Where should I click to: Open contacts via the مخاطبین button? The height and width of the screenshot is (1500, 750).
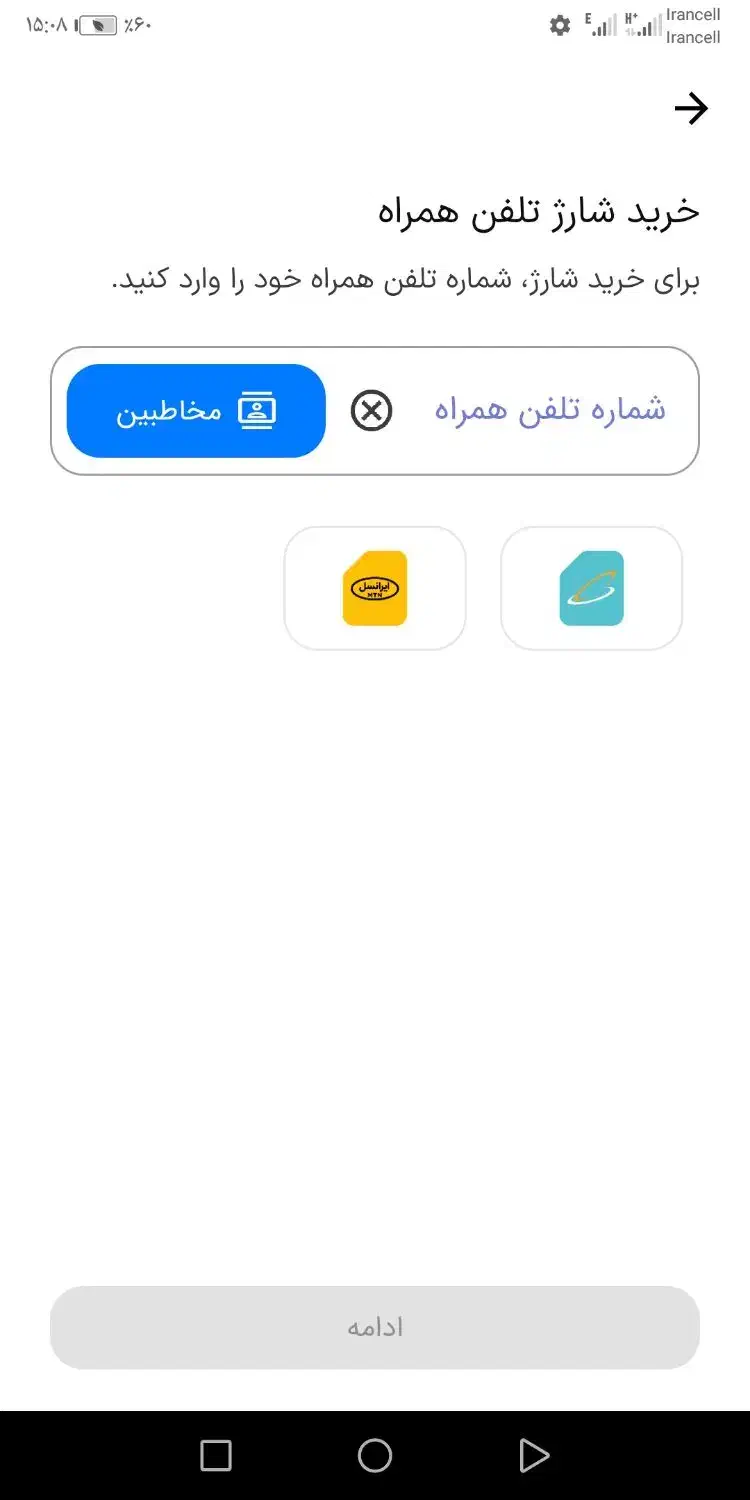(x=195, y=409)
